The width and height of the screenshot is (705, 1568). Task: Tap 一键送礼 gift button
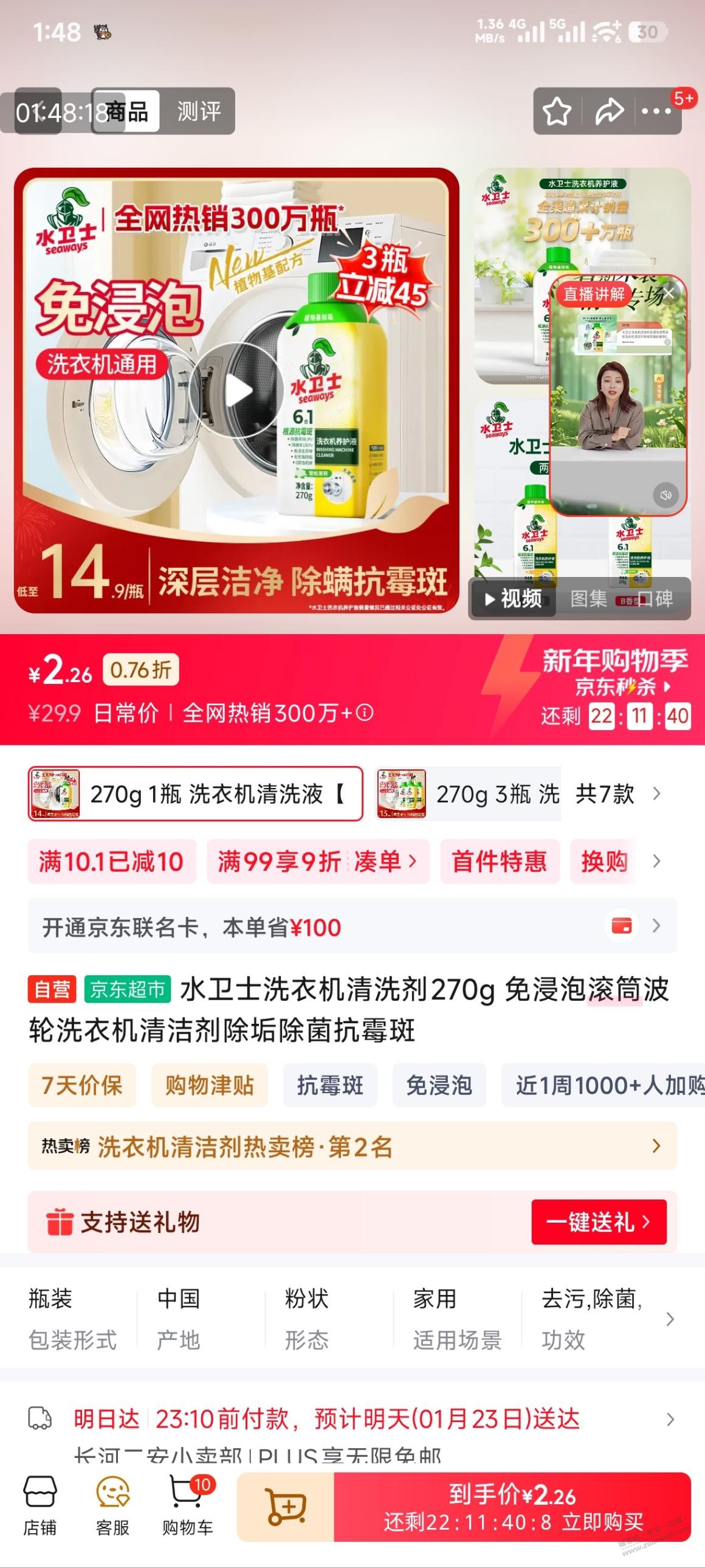click(599, 1221)
